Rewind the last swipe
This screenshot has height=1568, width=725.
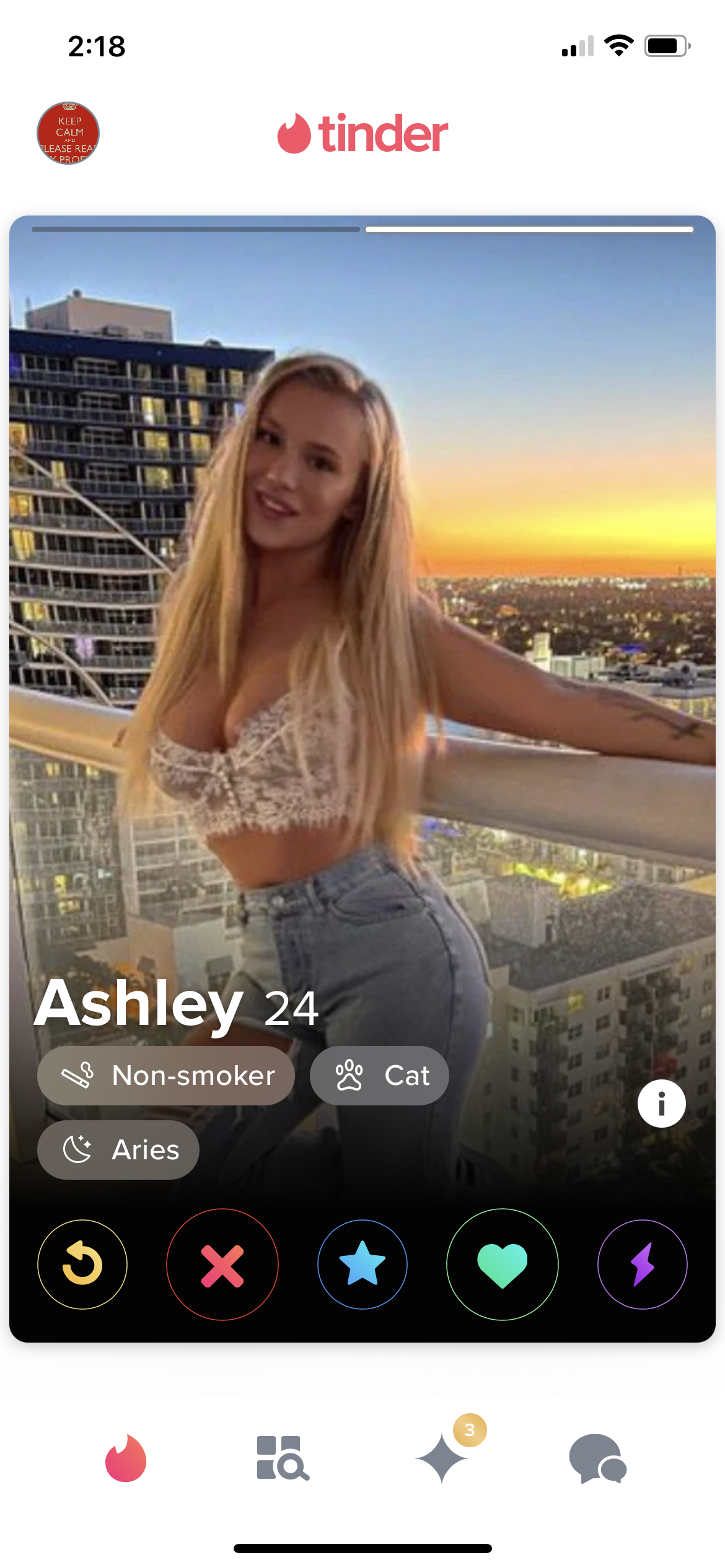(82, 1264)
